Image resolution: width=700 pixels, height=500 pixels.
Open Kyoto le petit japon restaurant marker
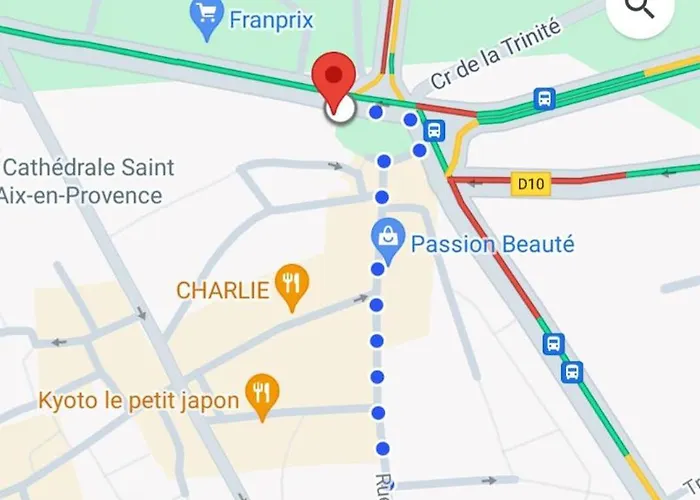click(x=262, y=399)
